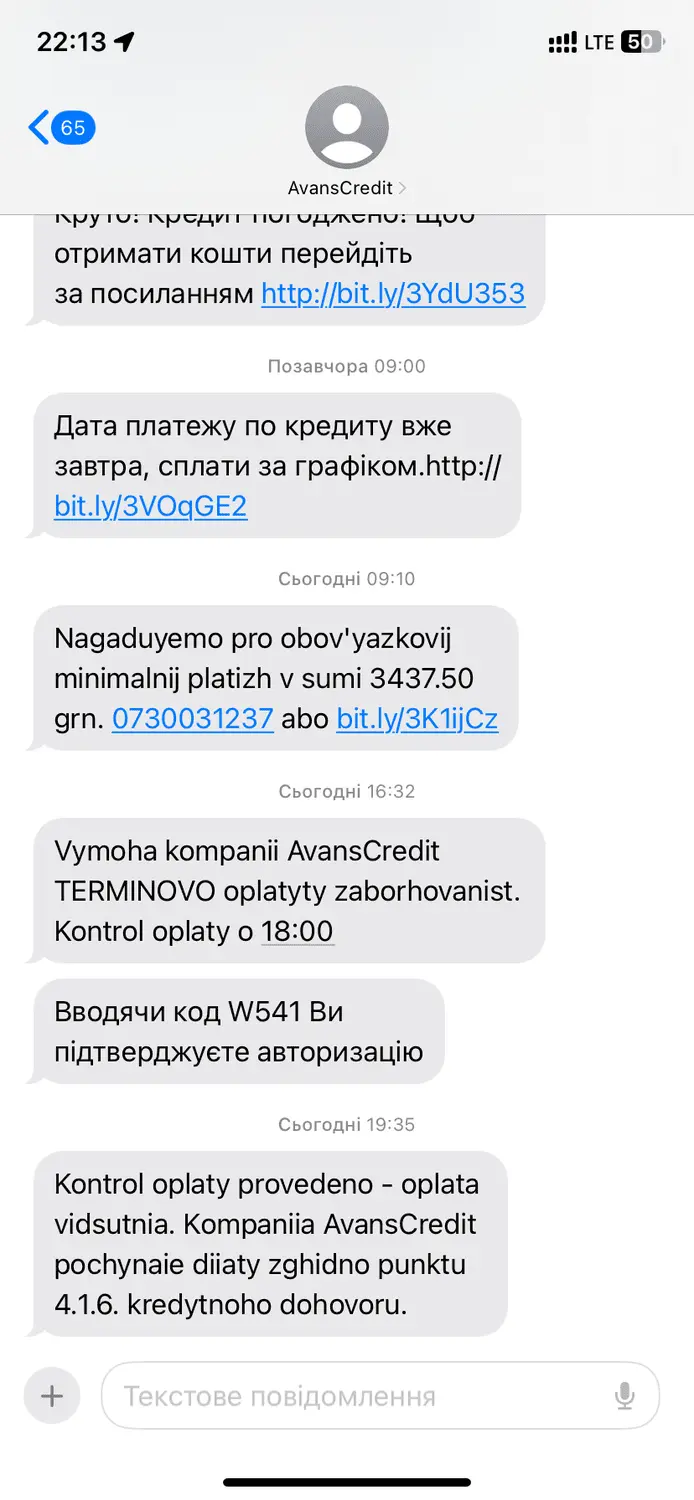The height and width of the screenshot is (1500, 694).
Task: Open the bit.ly/3K1ijCz link
Action: point(417,719)
